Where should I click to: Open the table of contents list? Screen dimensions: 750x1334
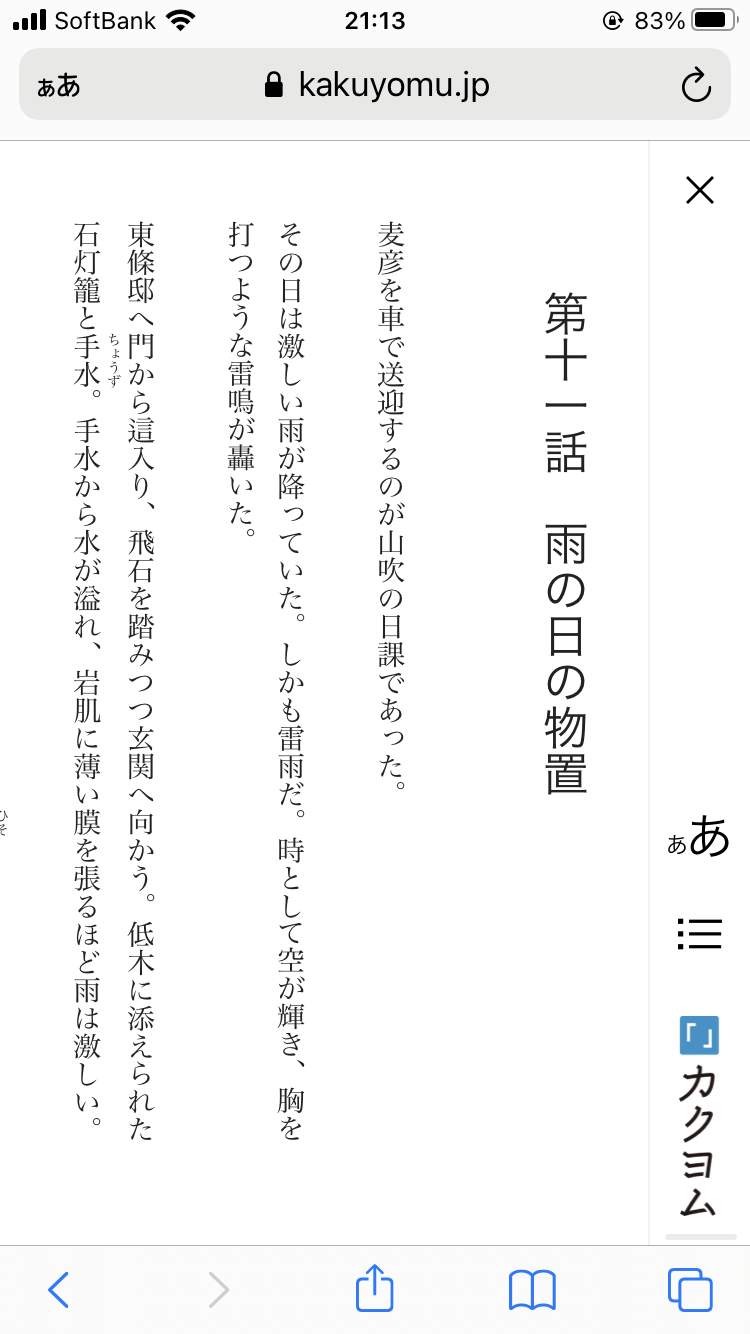coord(699,933)
